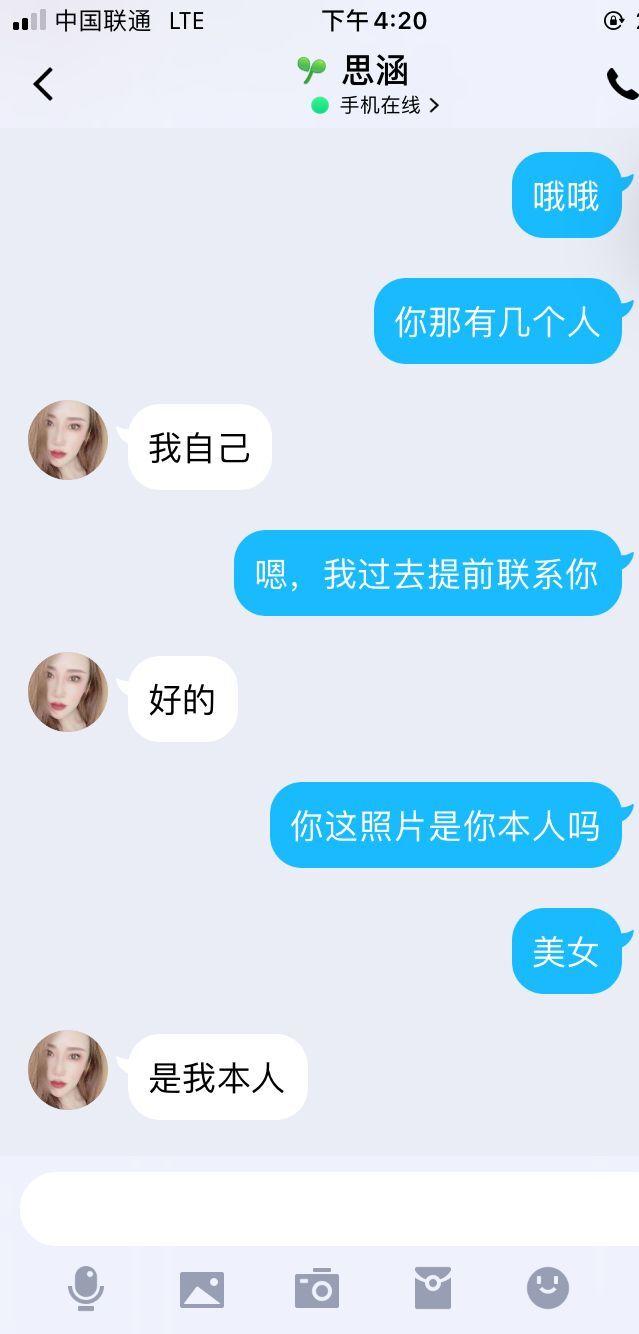The height and width of the screenshot is (1334, 639).
Task: Go back to the chat list
Action: click(x=43, y=85)
